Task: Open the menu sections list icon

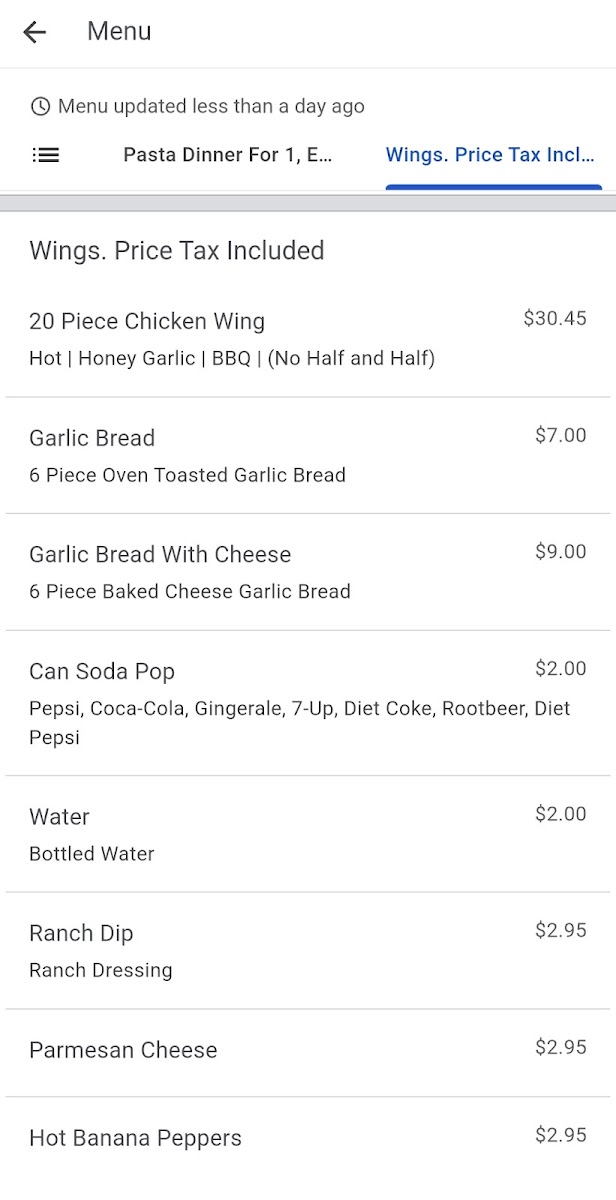Action: [46, 155]
